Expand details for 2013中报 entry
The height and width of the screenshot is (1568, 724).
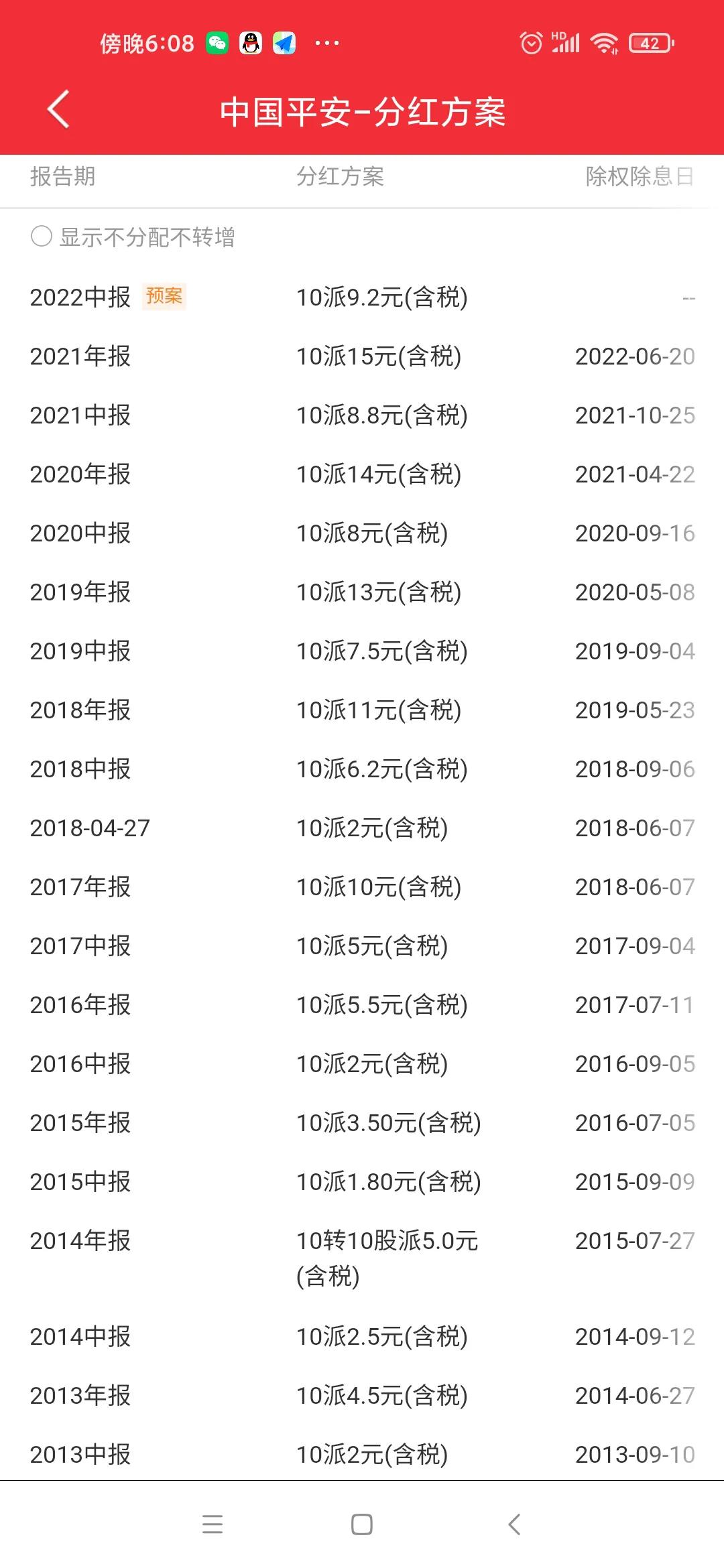362,1455
